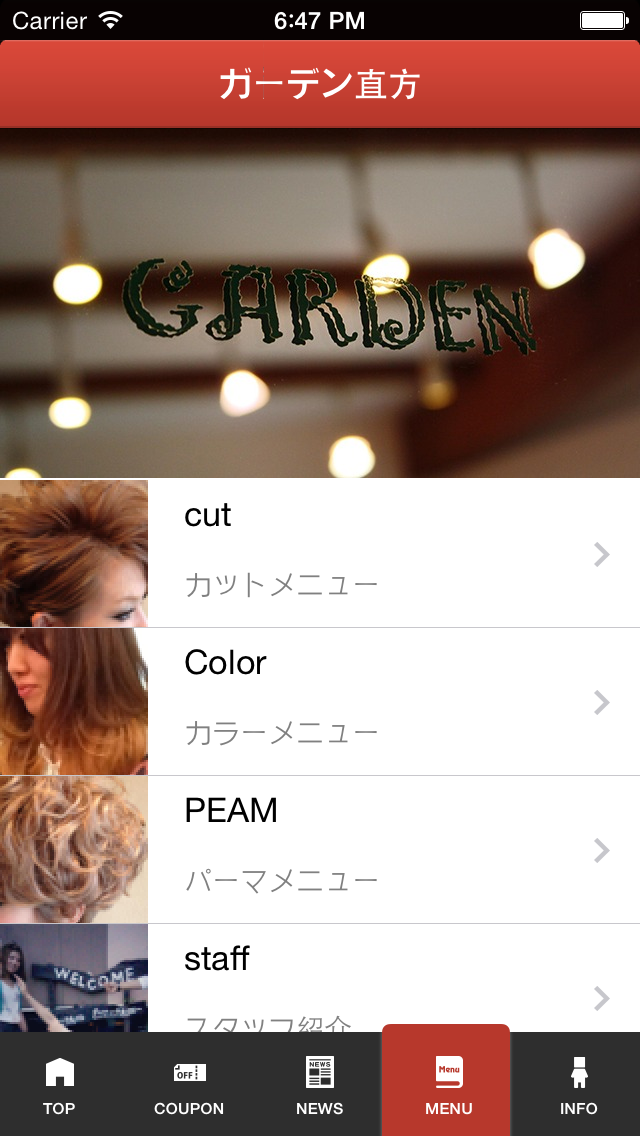Open the cut menu row
640x1136 pixels.
(320, 553)
